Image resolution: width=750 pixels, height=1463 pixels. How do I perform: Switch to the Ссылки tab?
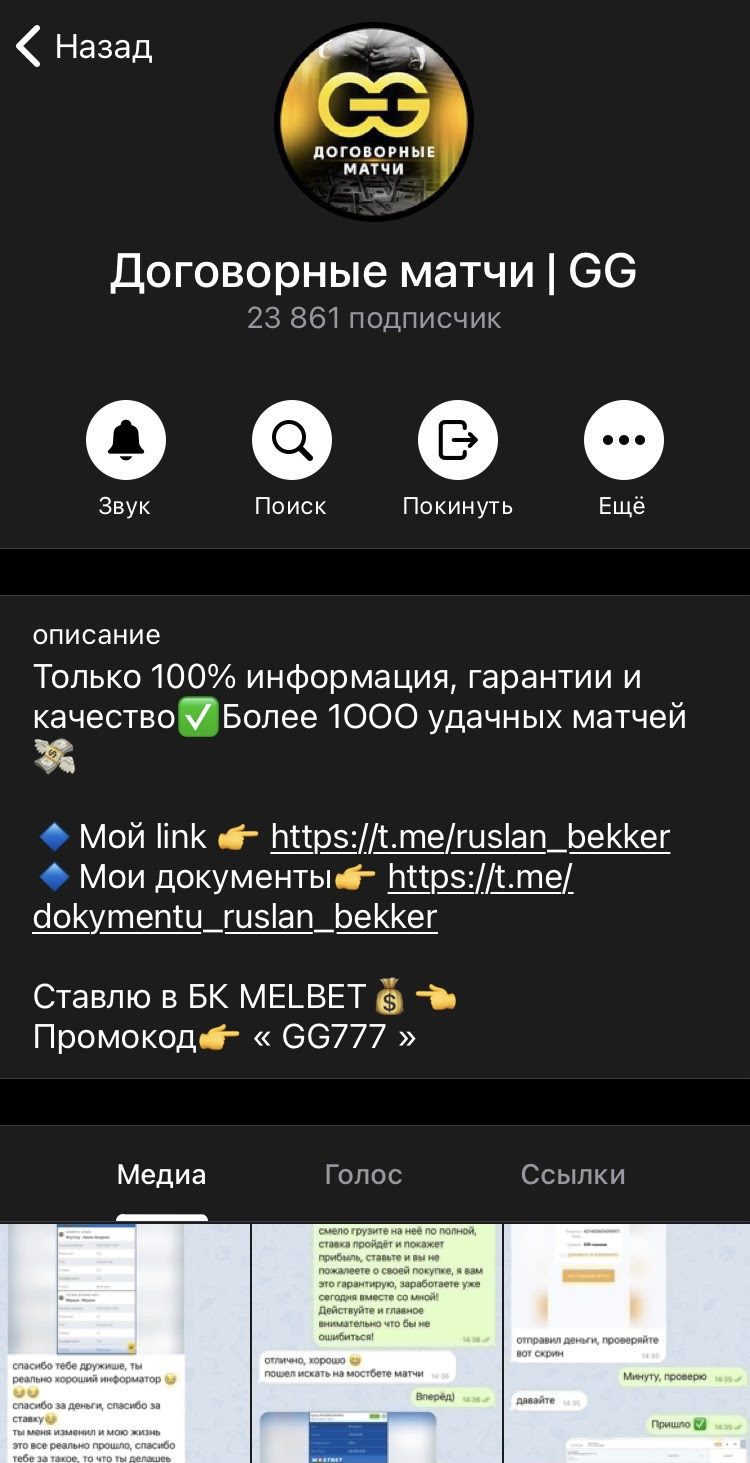574,1176
